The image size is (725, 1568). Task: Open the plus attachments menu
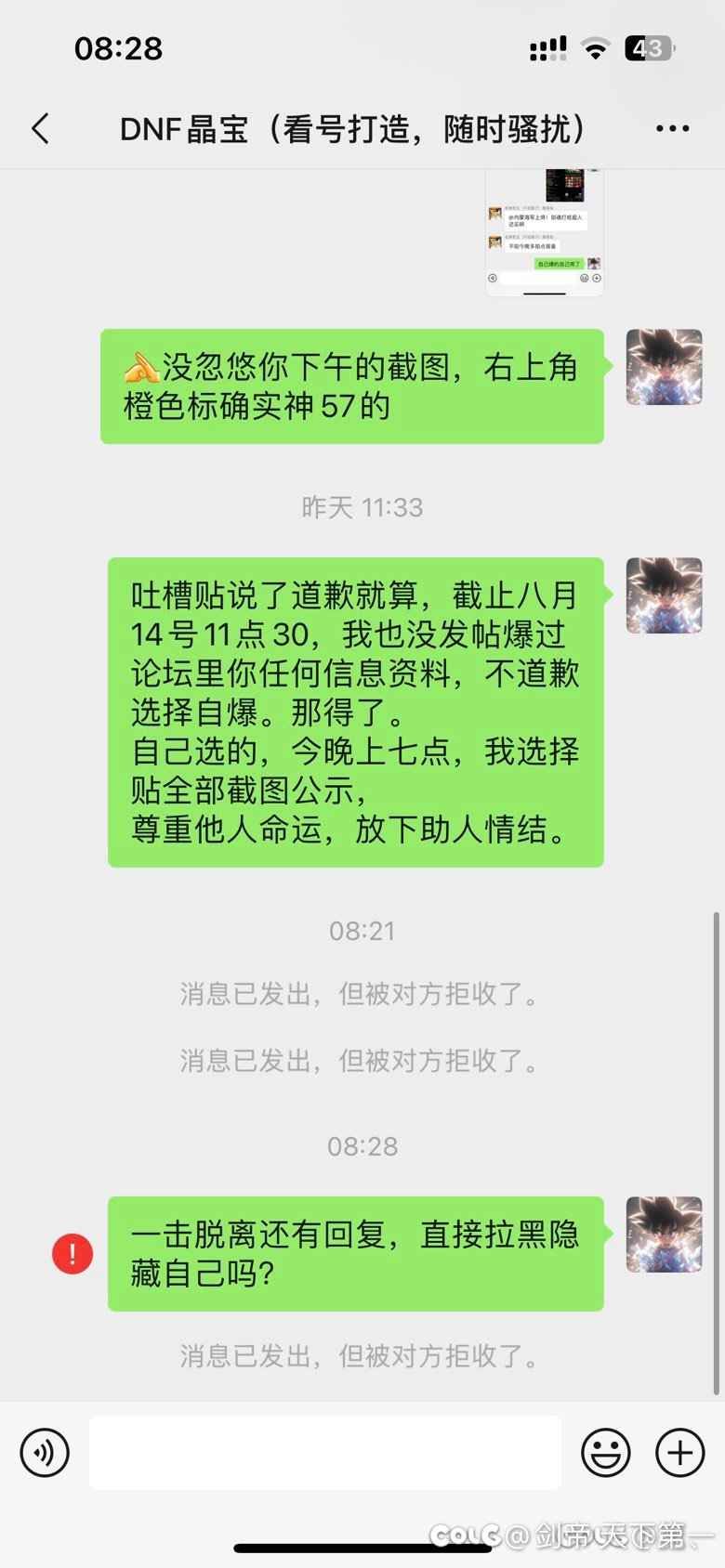coord(680,1452)
